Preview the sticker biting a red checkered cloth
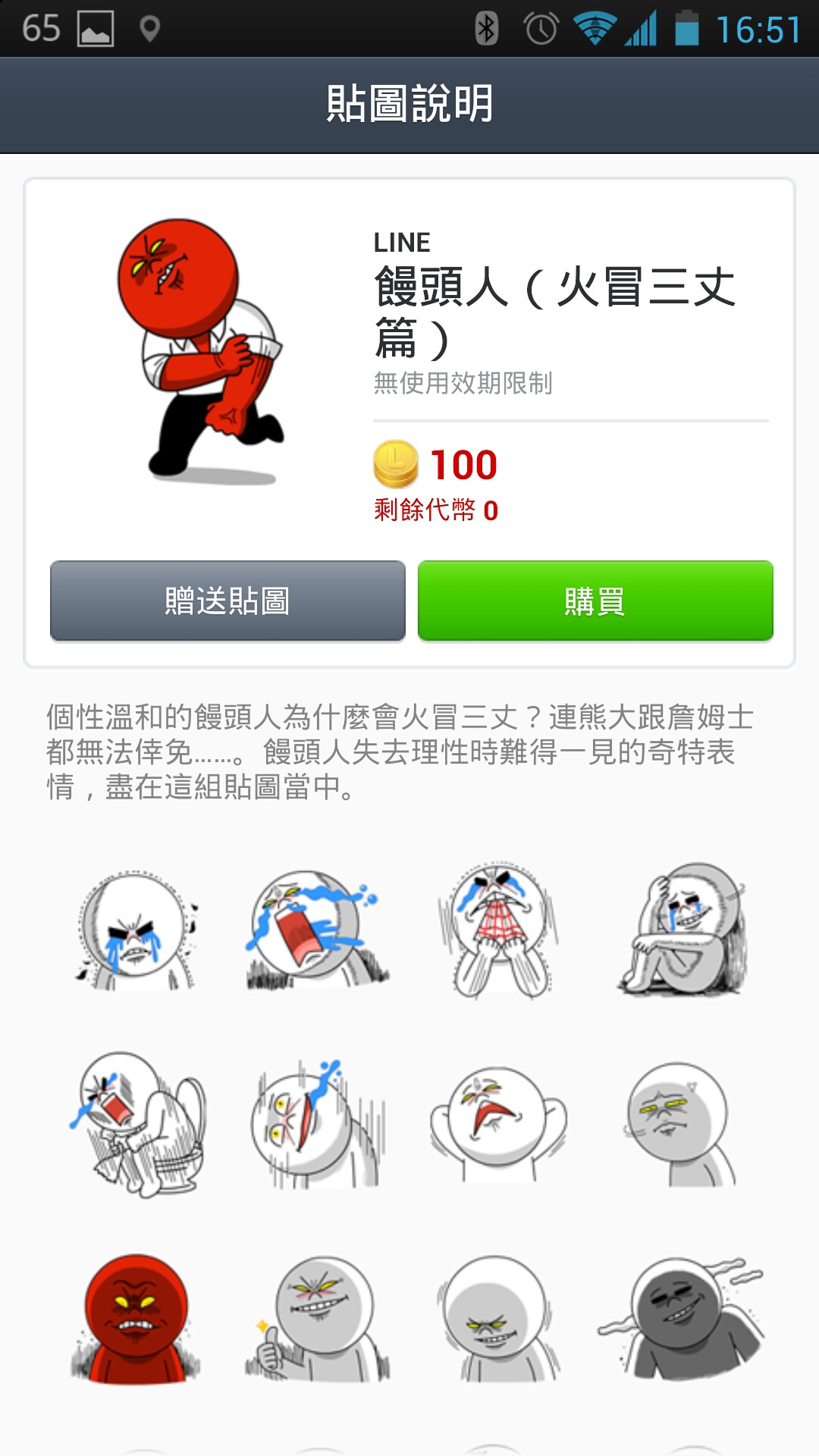 point(498,930)
